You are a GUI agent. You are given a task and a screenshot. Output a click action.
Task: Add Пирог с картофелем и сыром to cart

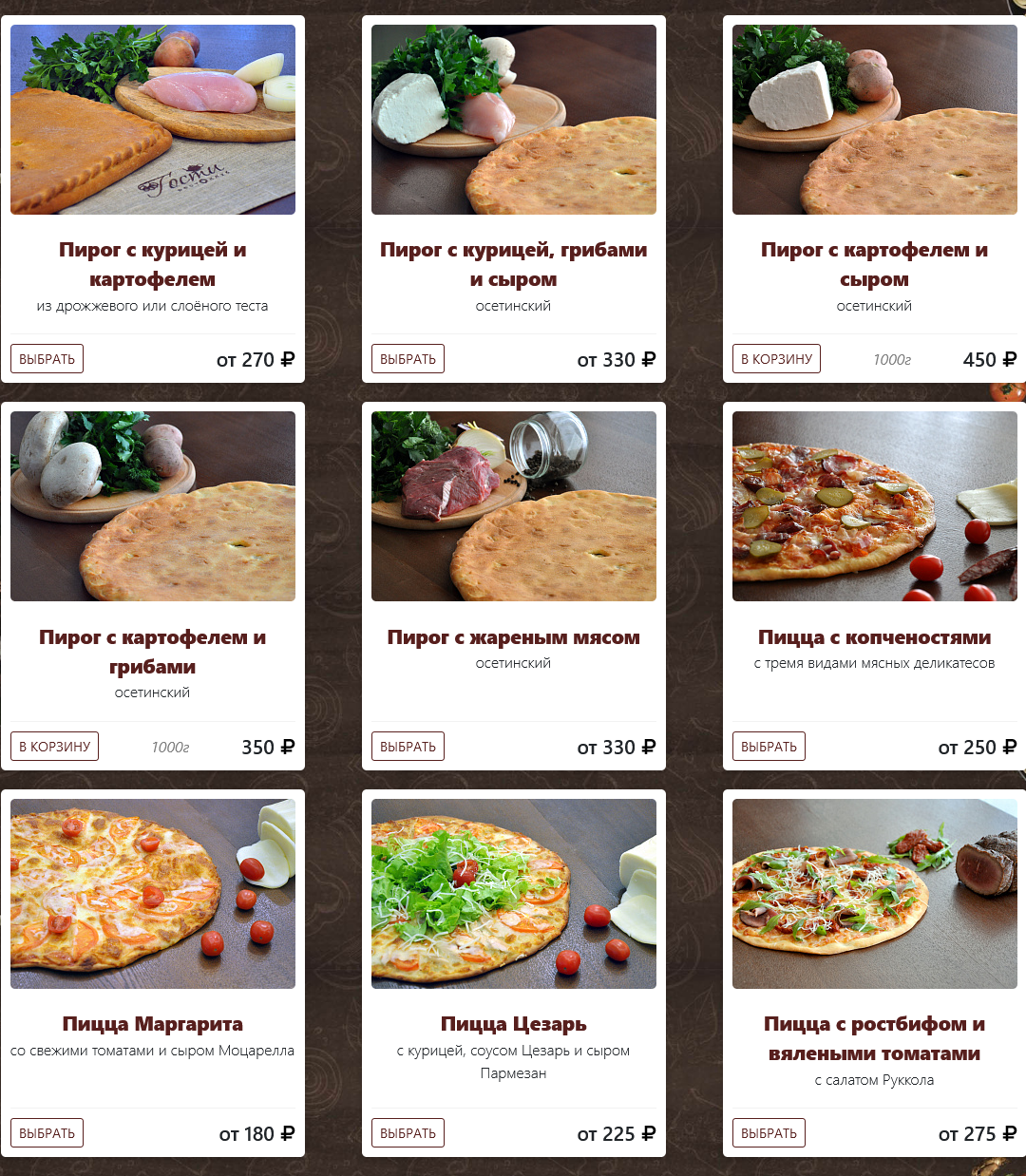pos(776,359)
